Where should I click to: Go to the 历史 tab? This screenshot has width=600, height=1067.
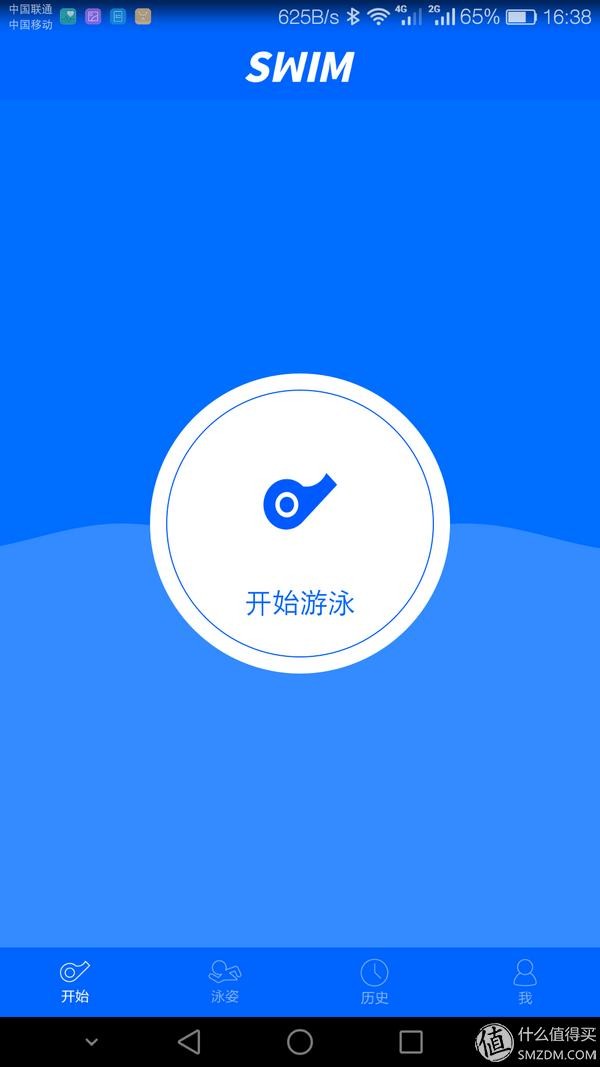tap(374, 981)
